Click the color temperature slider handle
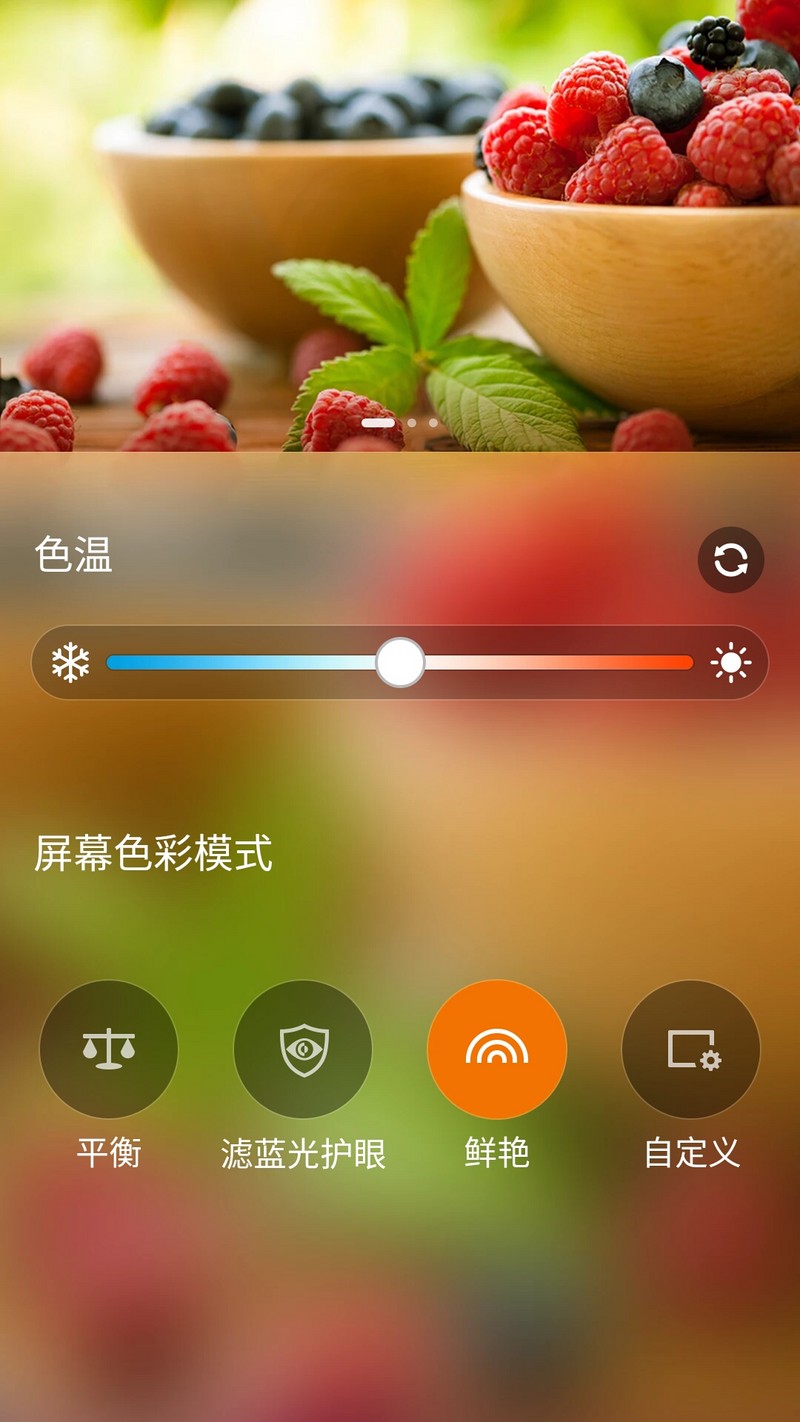800x1422 pixels. click(401, 662)
